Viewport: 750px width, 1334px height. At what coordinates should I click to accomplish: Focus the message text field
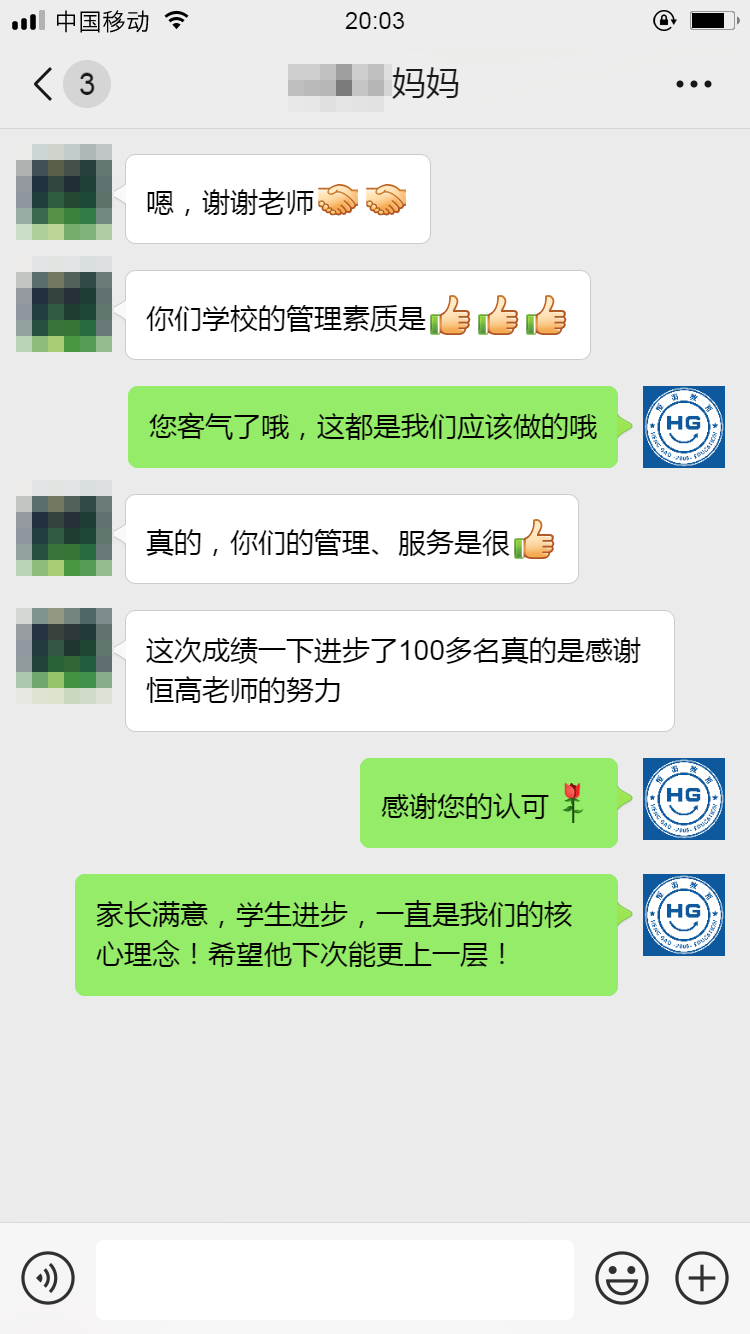tap(335, 1279)
